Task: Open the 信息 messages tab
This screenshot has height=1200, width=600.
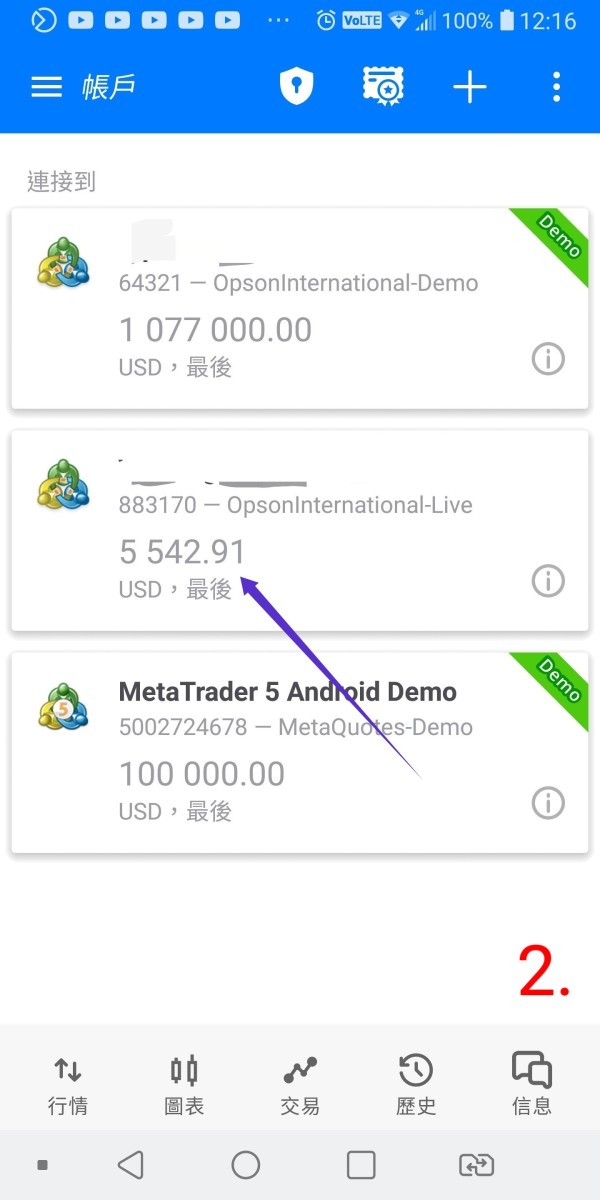Action: click(532, 1085)
